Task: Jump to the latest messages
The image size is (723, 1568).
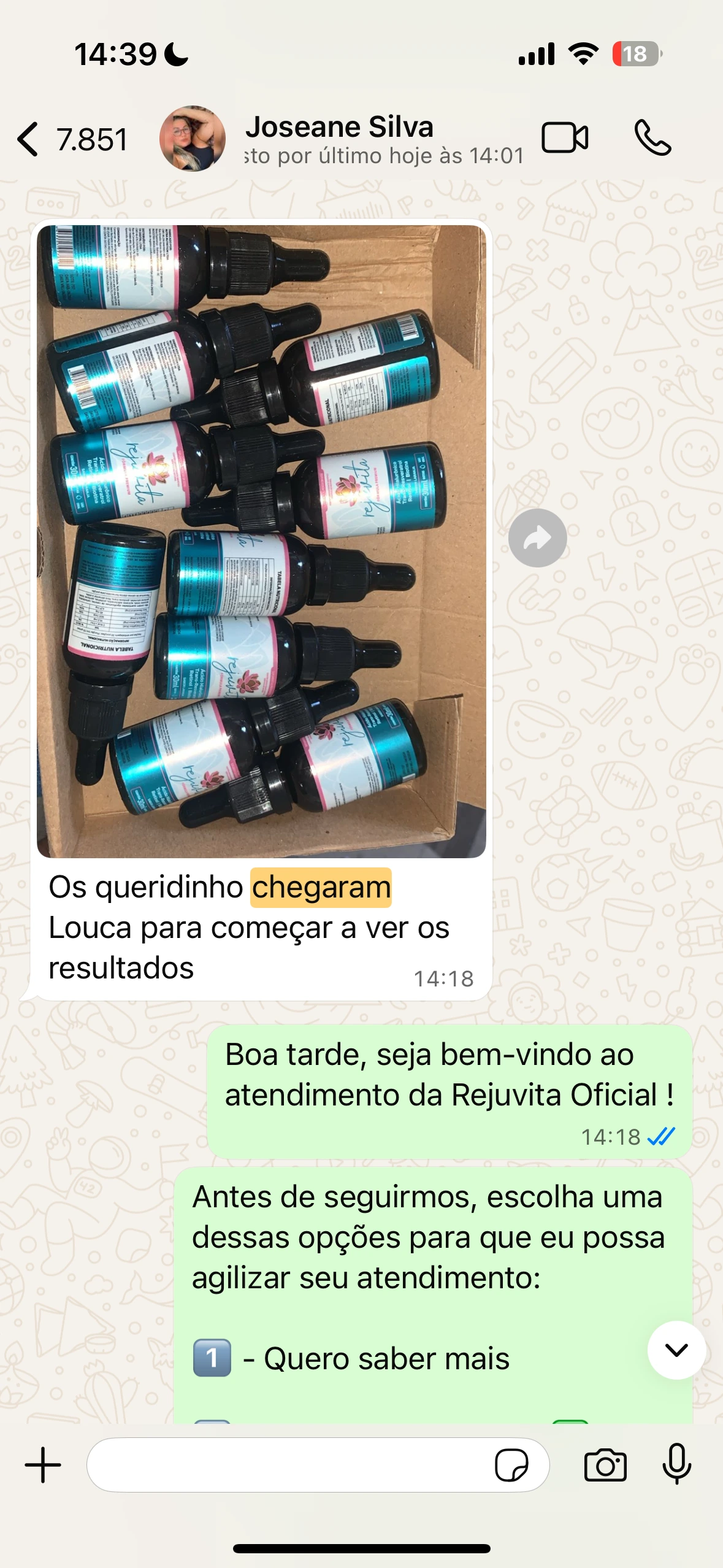Action: (676, 1350)
